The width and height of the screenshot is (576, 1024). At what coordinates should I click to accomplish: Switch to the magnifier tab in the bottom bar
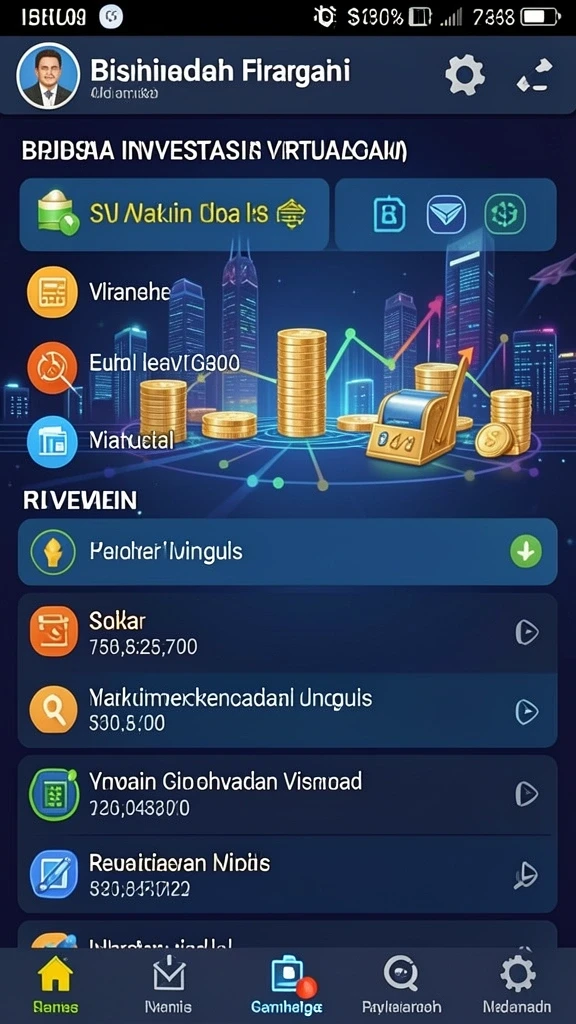(x=402, y=984)
